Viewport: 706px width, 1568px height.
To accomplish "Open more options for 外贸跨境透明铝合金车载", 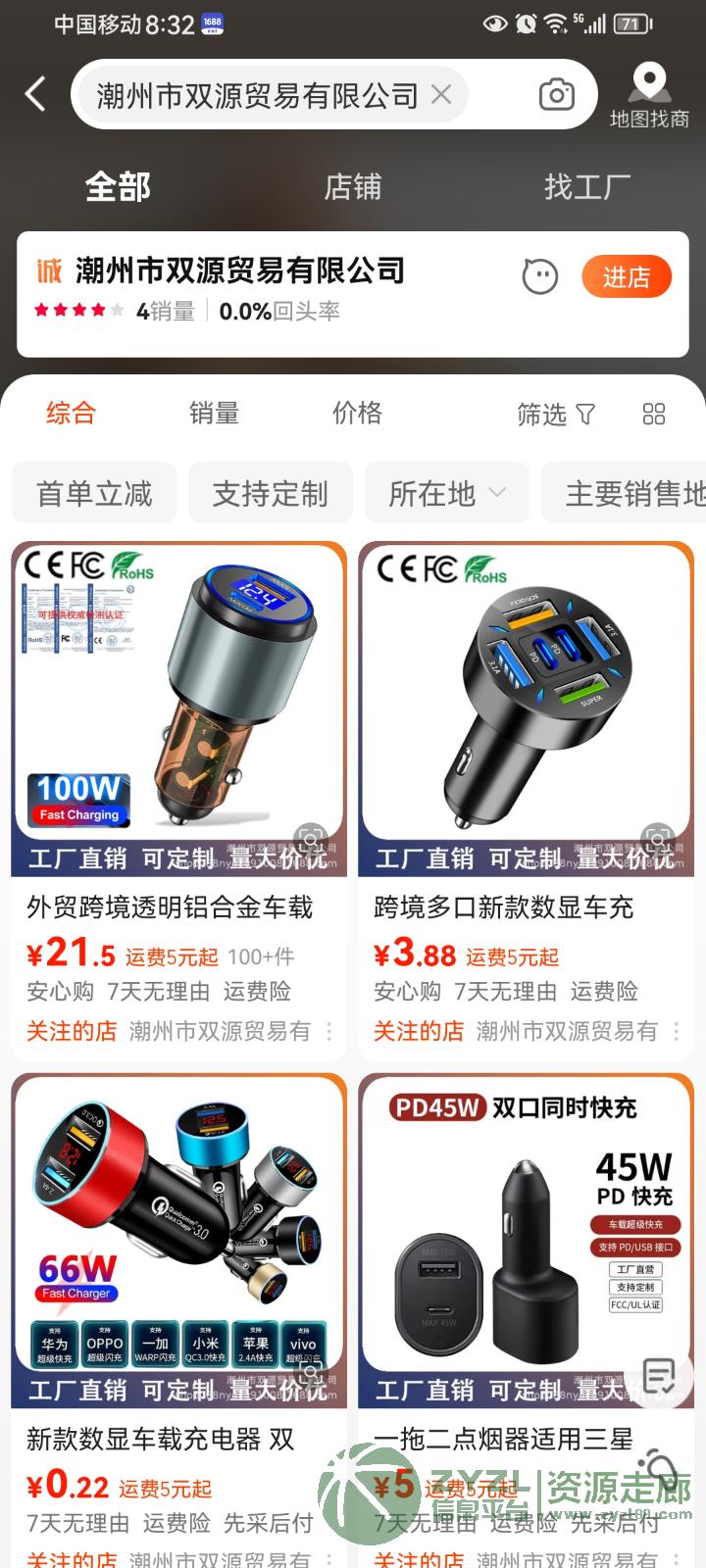I will tap(329, 1031).
